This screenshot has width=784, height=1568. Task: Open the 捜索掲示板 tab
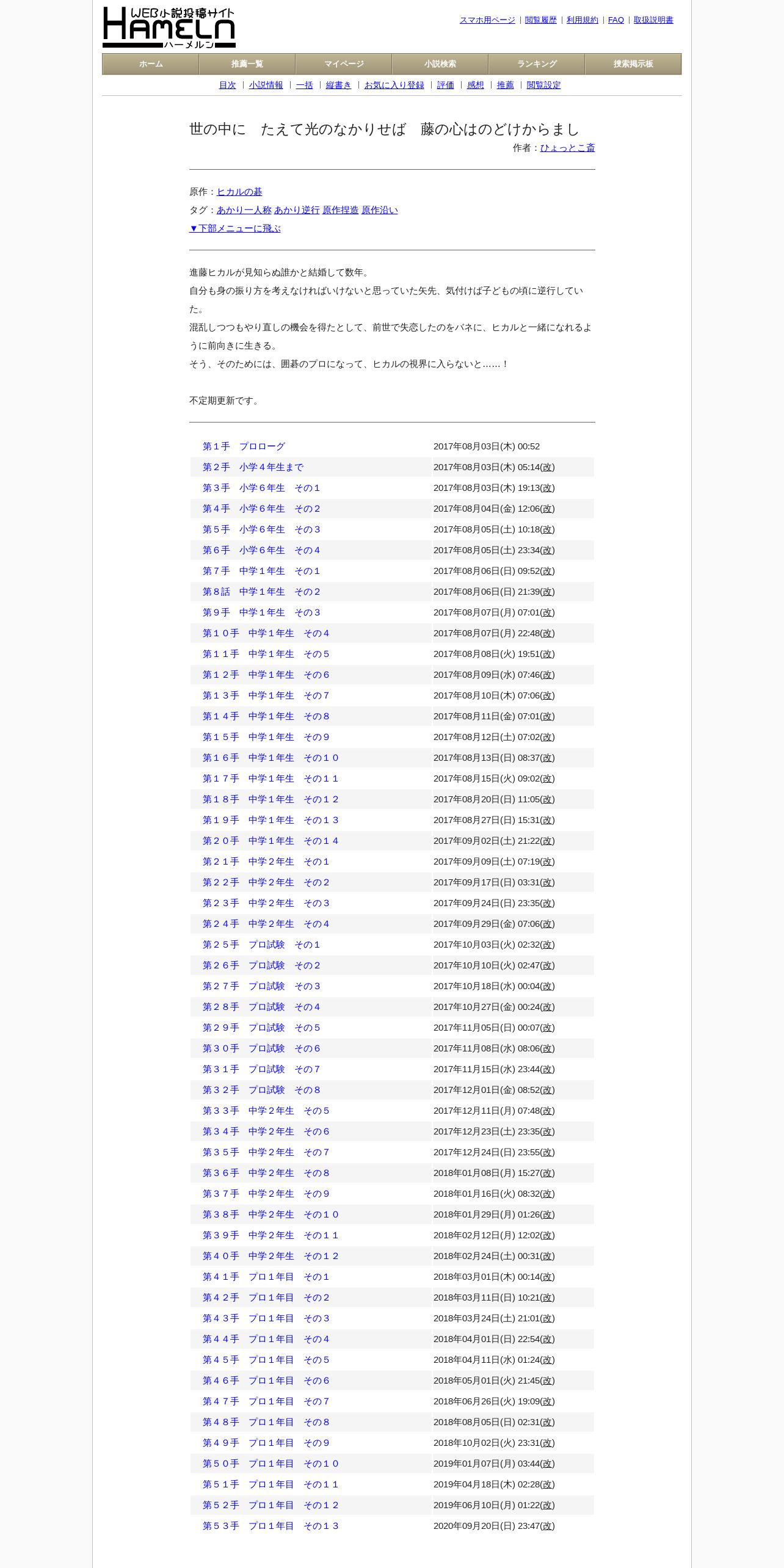pyautogui.click(x=633, y=64)
